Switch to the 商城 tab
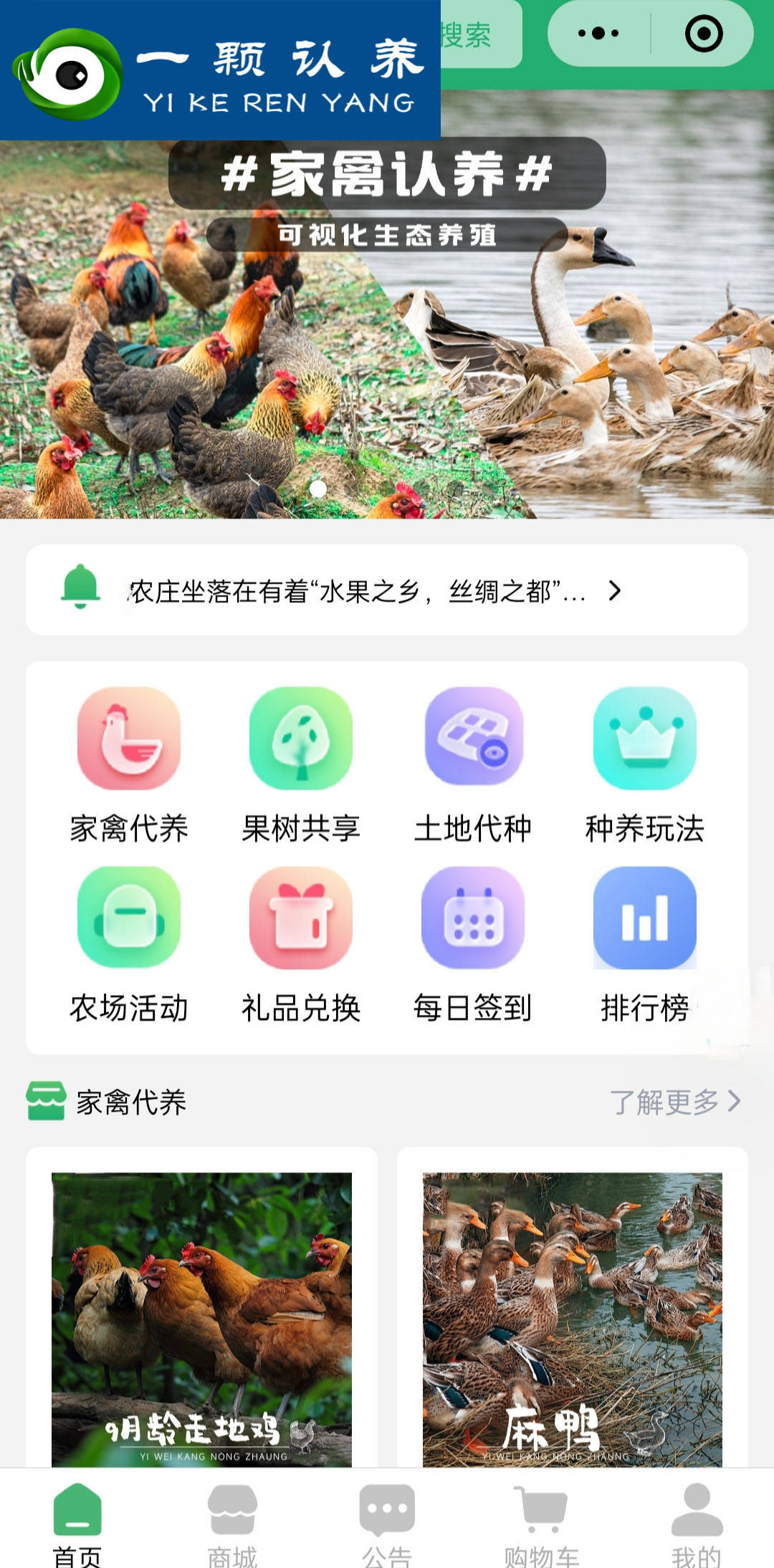774x1568 pixels. pyautogui.click(x=232, y=1522)
